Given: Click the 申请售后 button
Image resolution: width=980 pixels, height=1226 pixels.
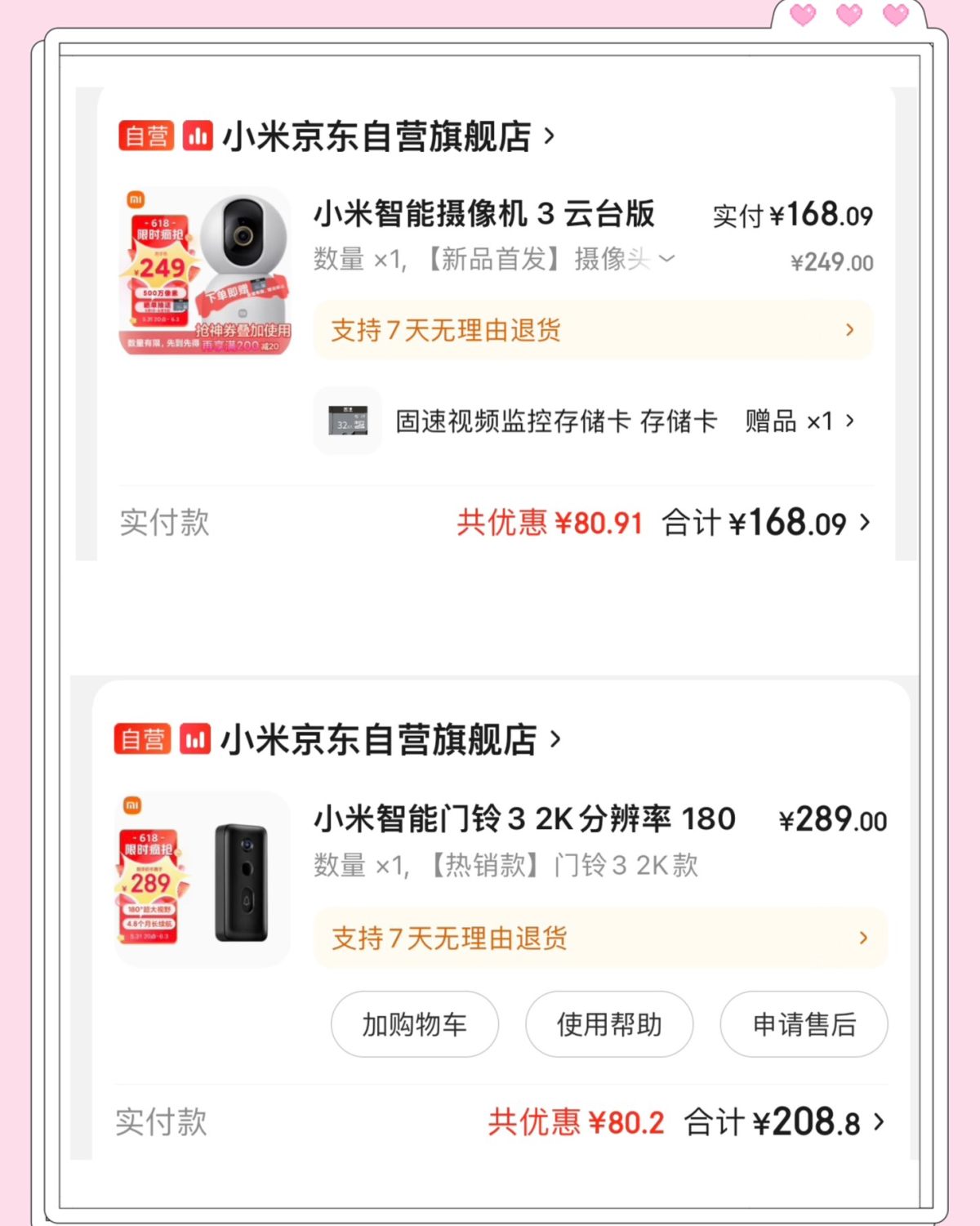Looking at the screenshot, I should click(803, 1025).
